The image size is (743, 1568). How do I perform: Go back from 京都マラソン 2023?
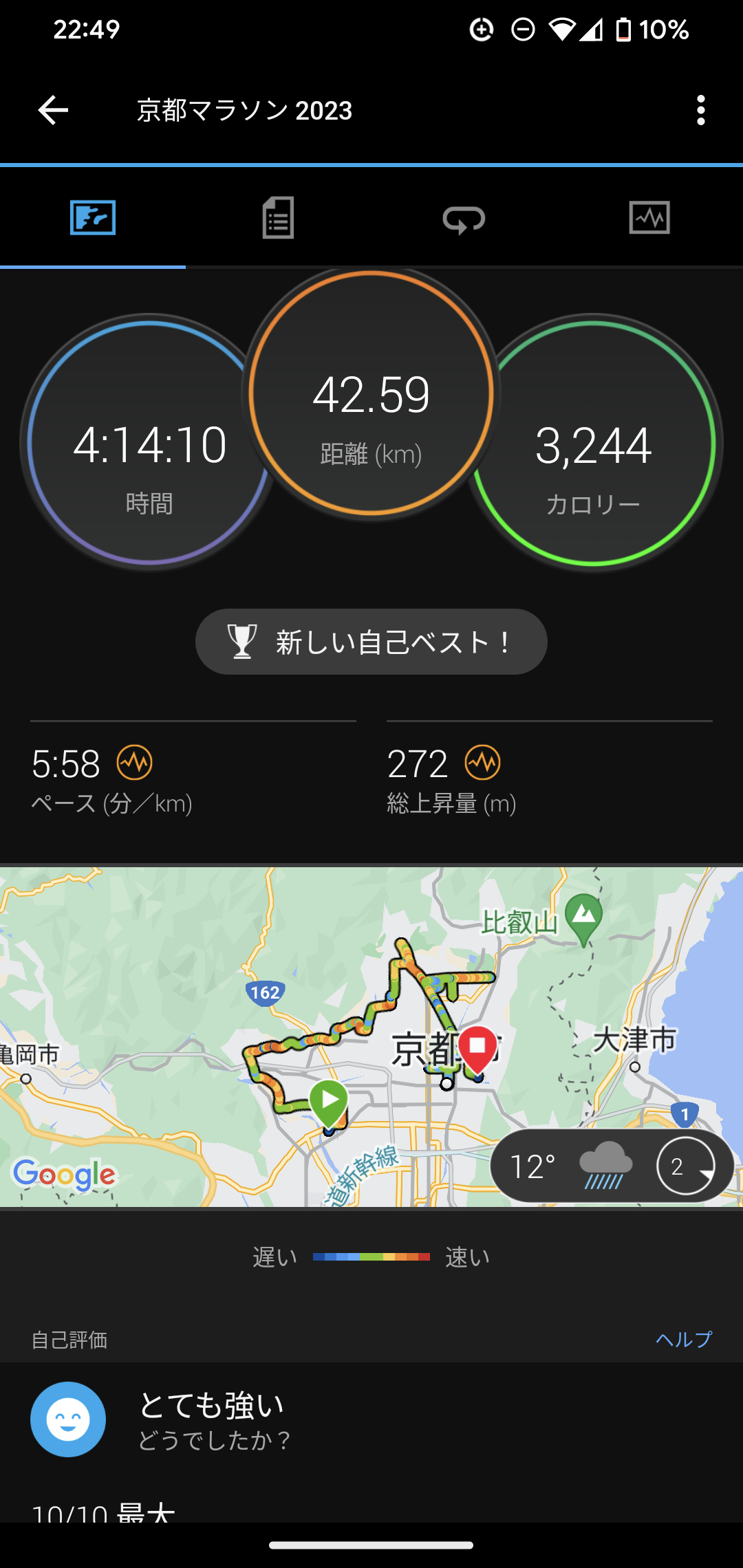[53, 110]
